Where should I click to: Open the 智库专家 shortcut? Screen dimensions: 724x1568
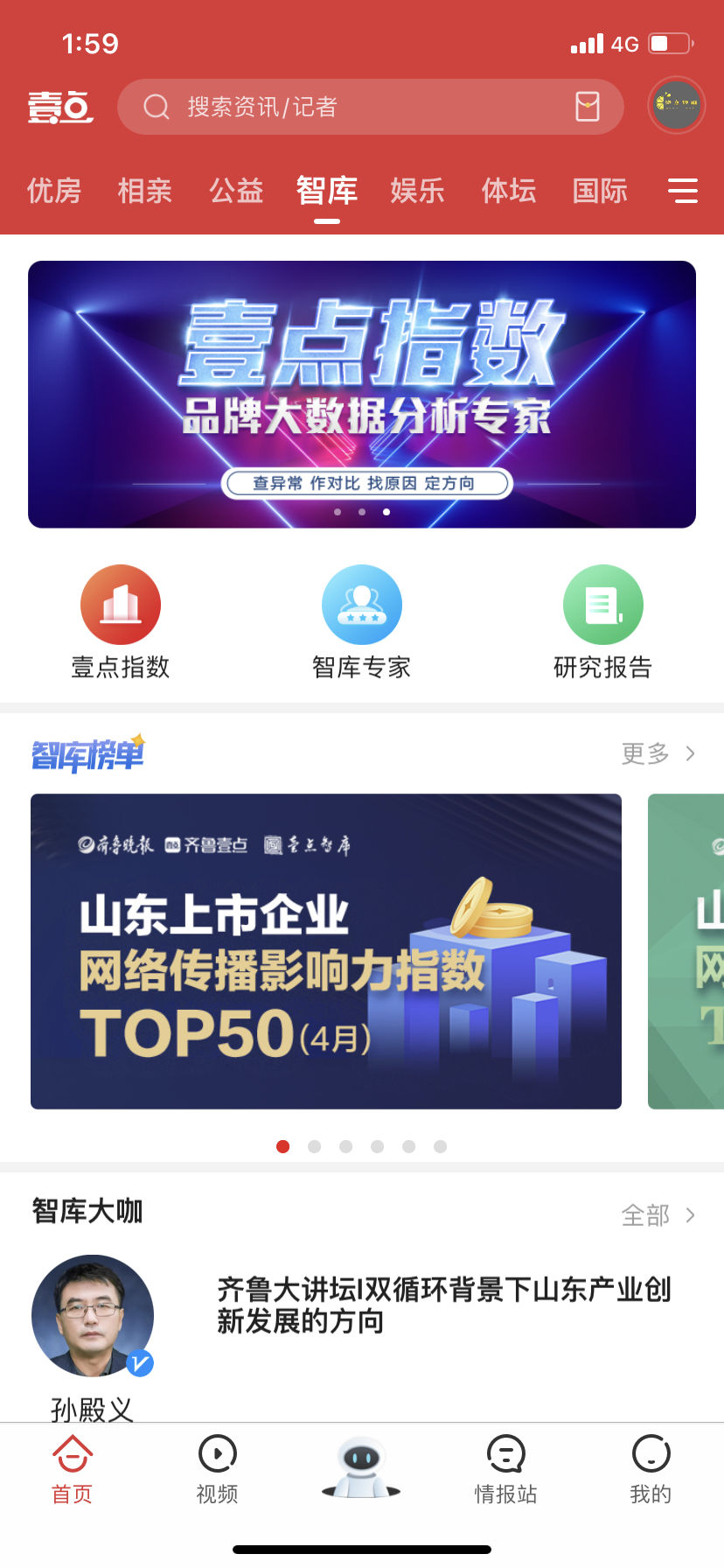click(x=362, y=621)
